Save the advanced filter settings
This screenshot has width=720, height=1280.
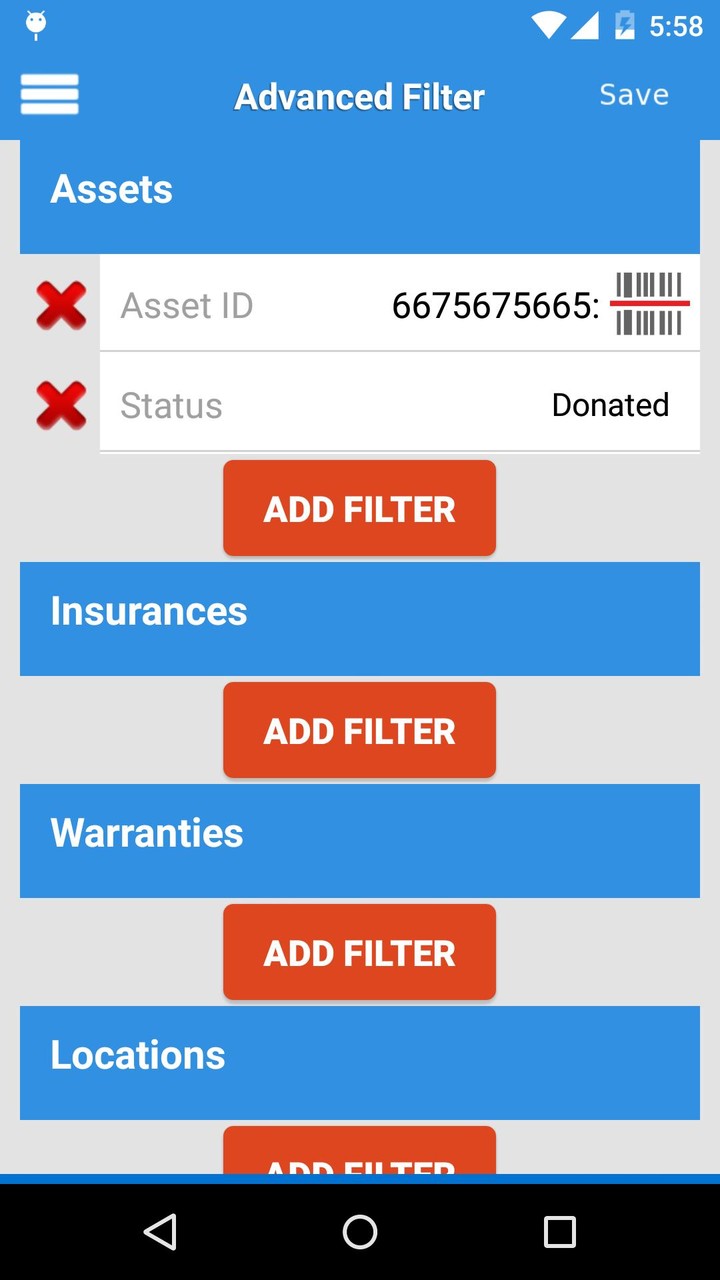coord(633,94)
